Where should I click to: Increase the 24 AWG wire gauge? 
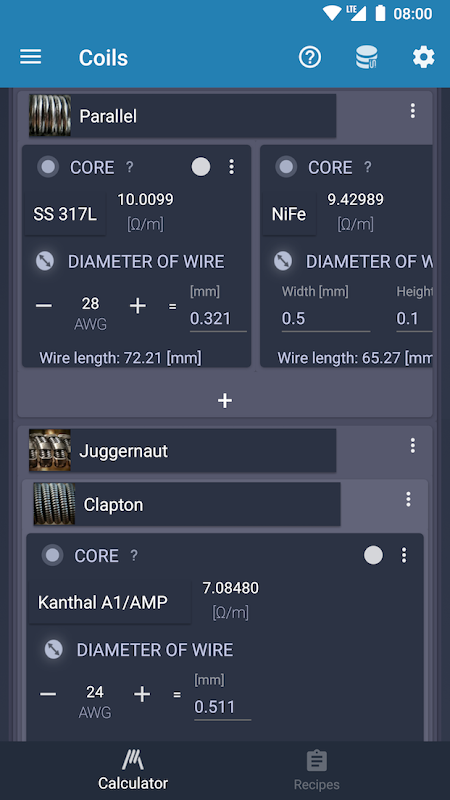pos(142,694)
